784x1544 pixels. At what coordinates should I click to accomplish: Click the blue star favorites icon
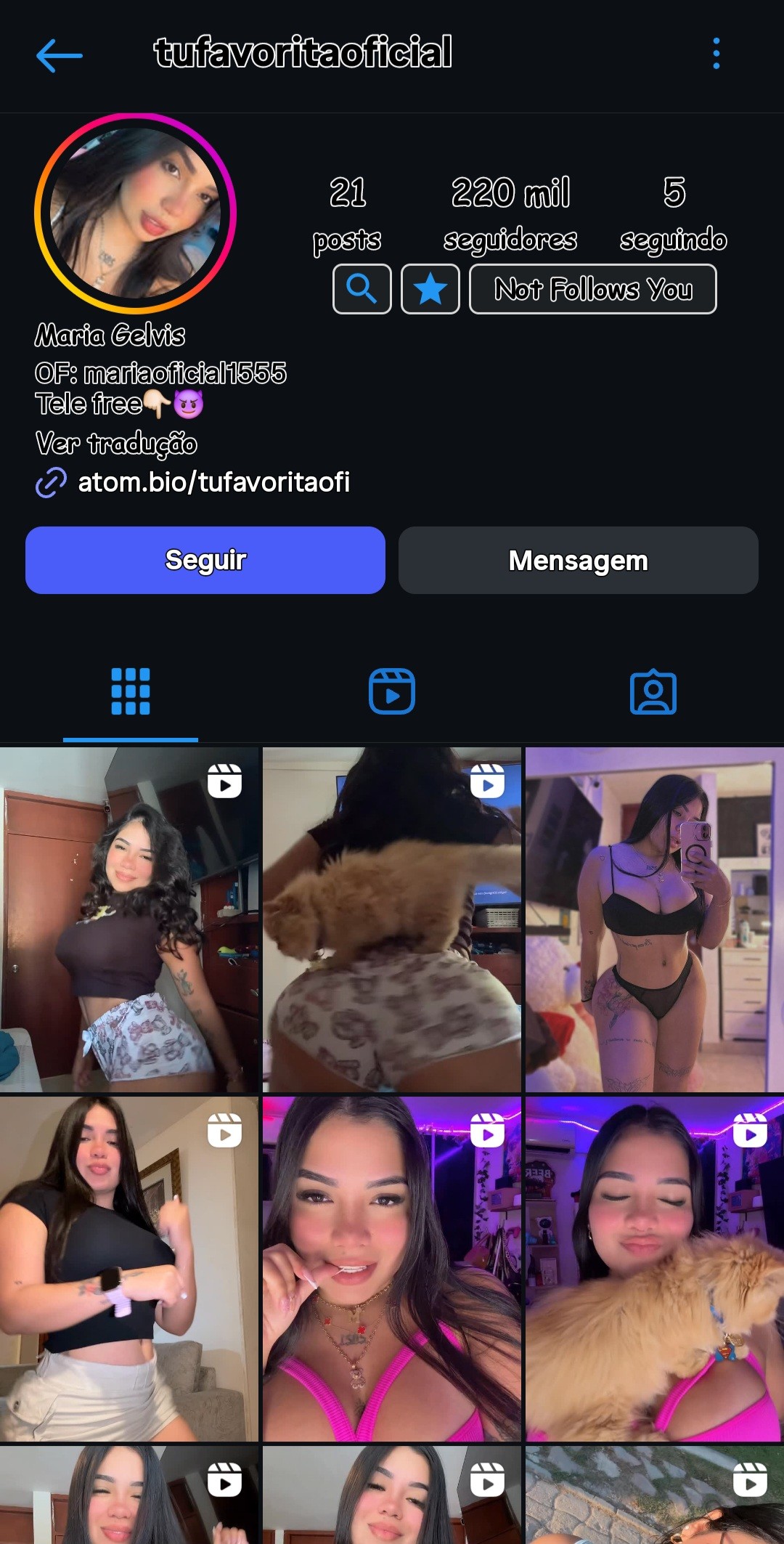tap(430, 289)
